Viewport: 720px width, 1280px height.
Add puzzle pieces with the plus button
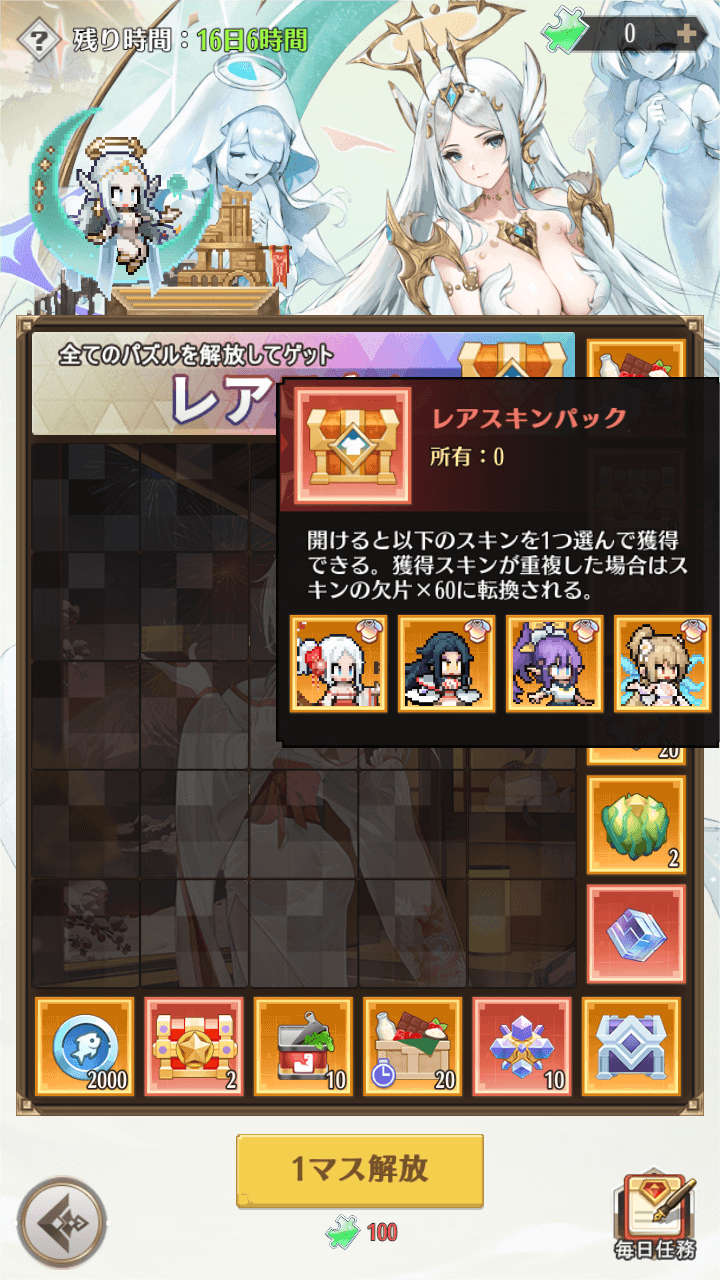[687, 33]
